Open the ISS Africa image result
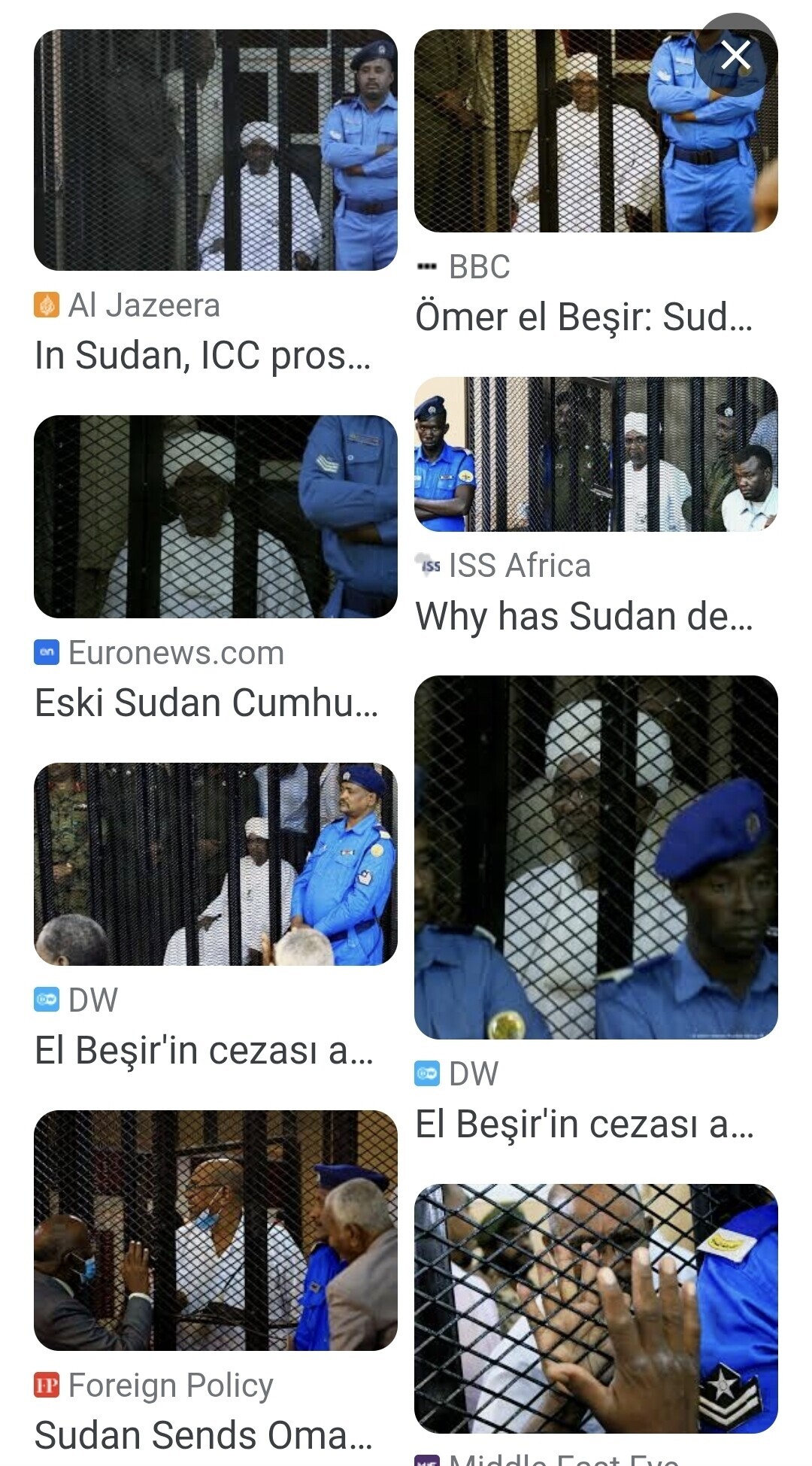The image size is (812, 1466). [595, 454]
